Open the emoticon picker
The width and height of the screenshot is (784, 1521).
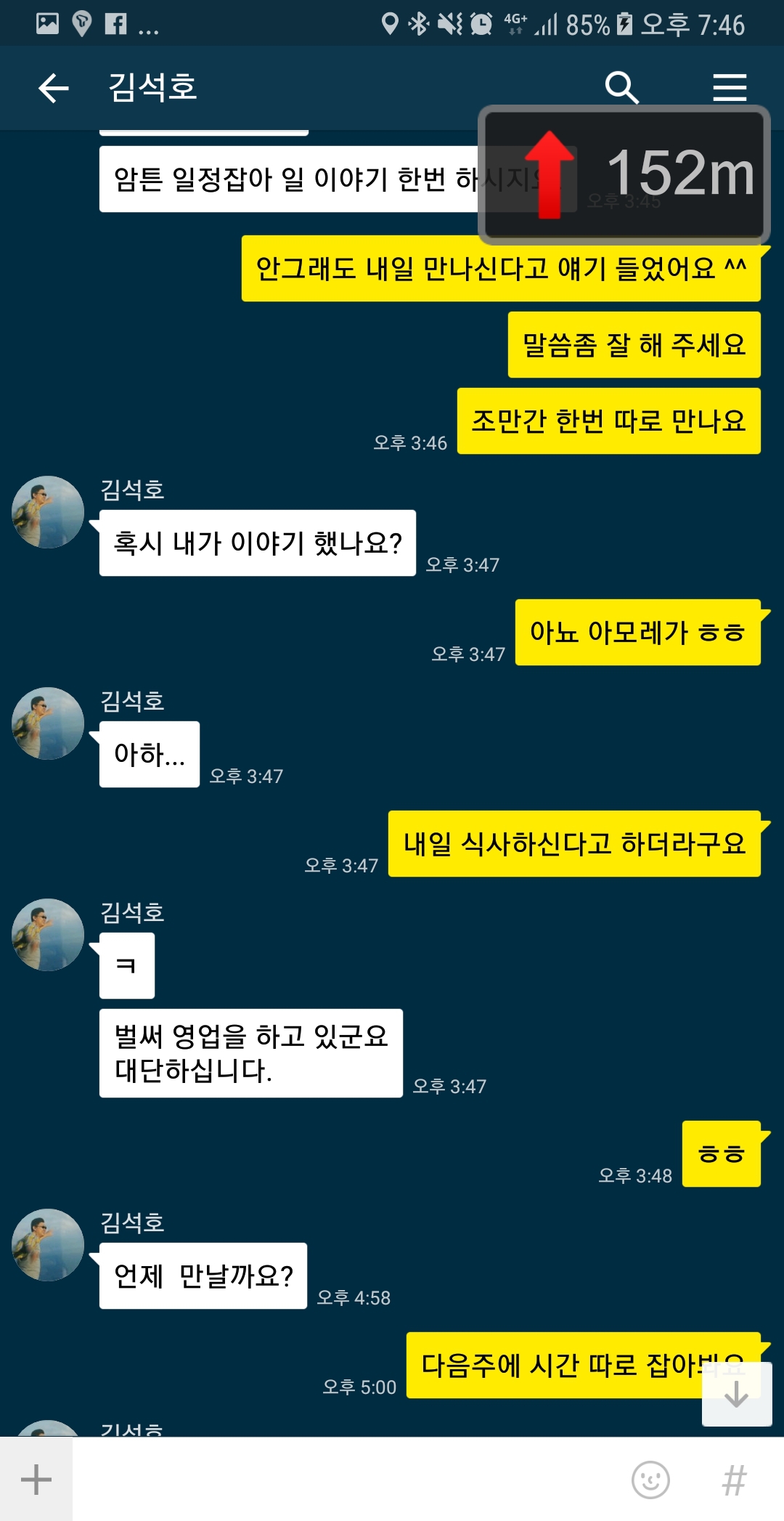pos(650,1480)
